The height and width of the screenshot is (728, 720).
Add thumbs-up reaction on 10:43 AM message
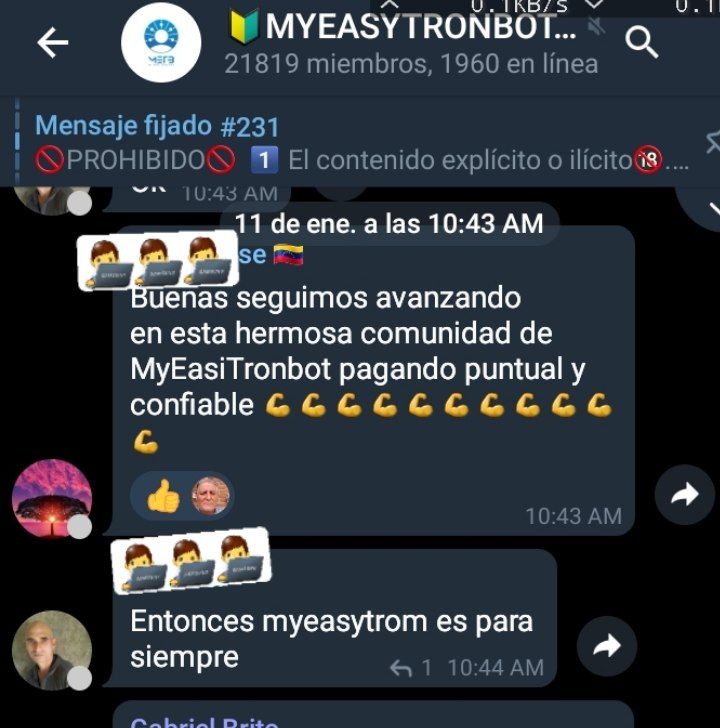tap(163, 495)
